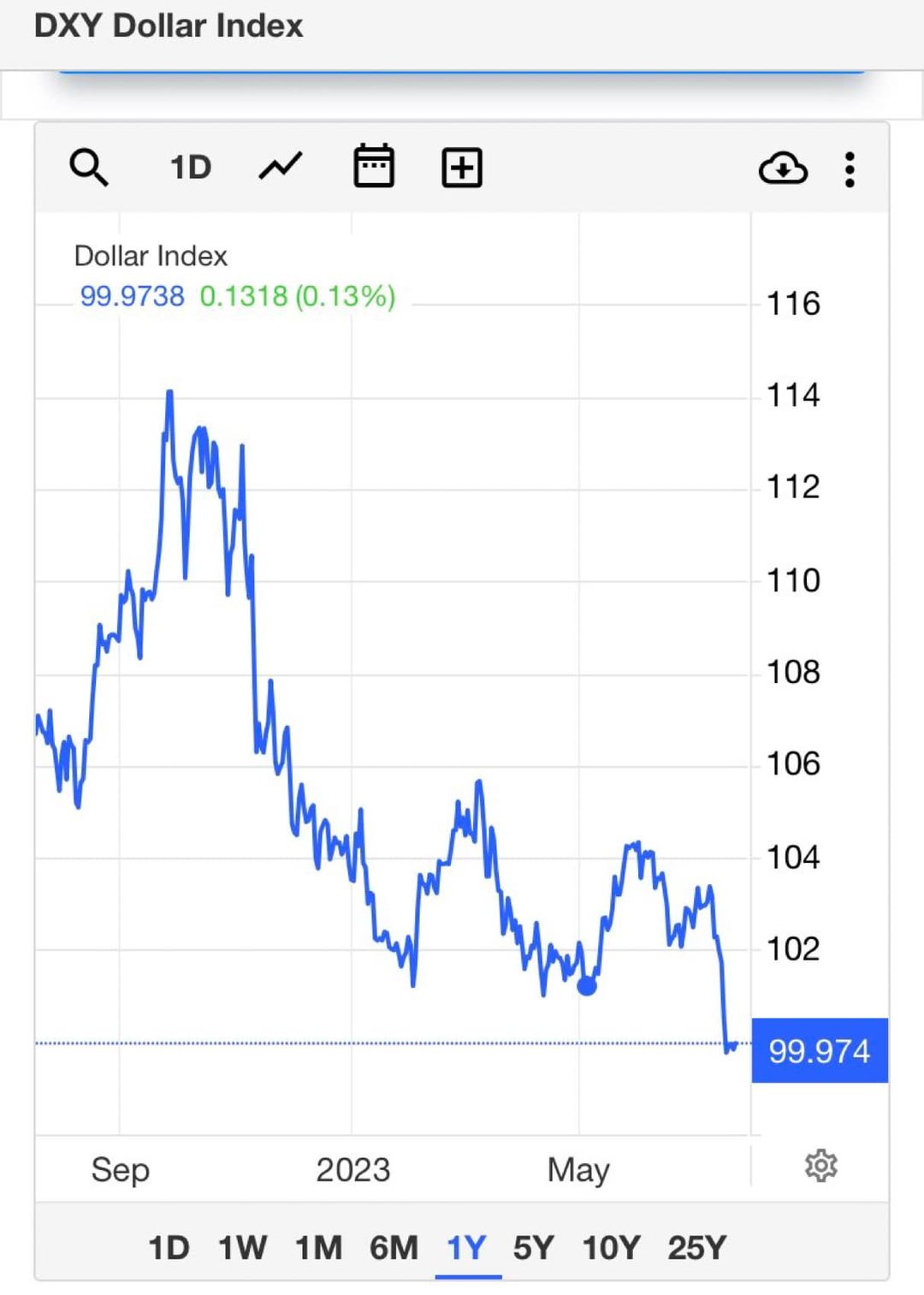924x1295 pixels.
Task: Add a comparison with the plus icon
Action: [x=462, y=167]
